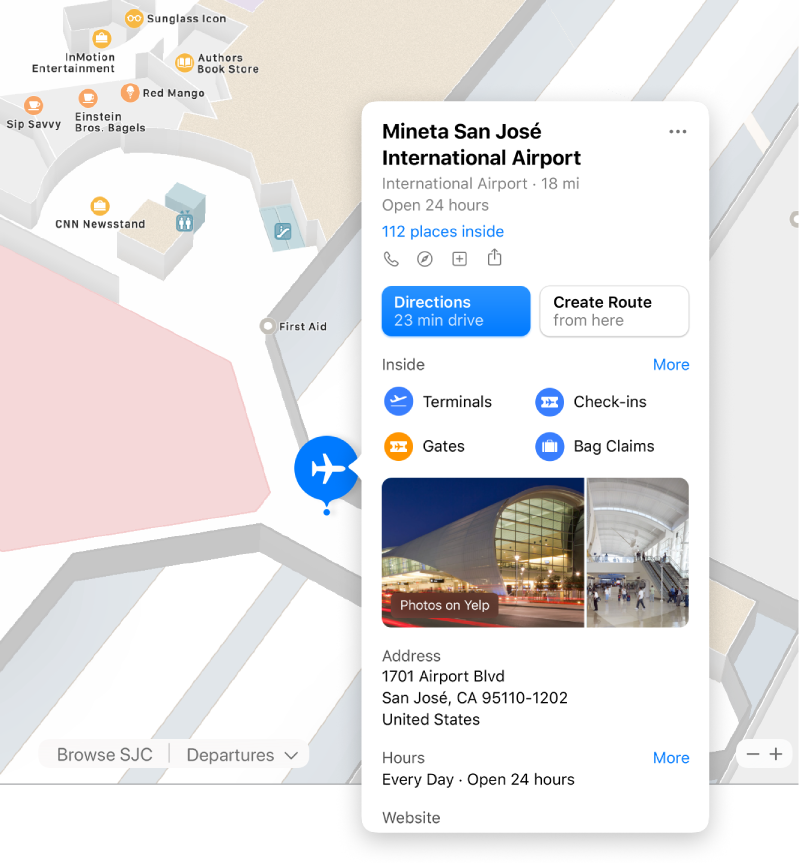Tap Browse SJC button
Viewport: 802px width, 866px height.
105,756
